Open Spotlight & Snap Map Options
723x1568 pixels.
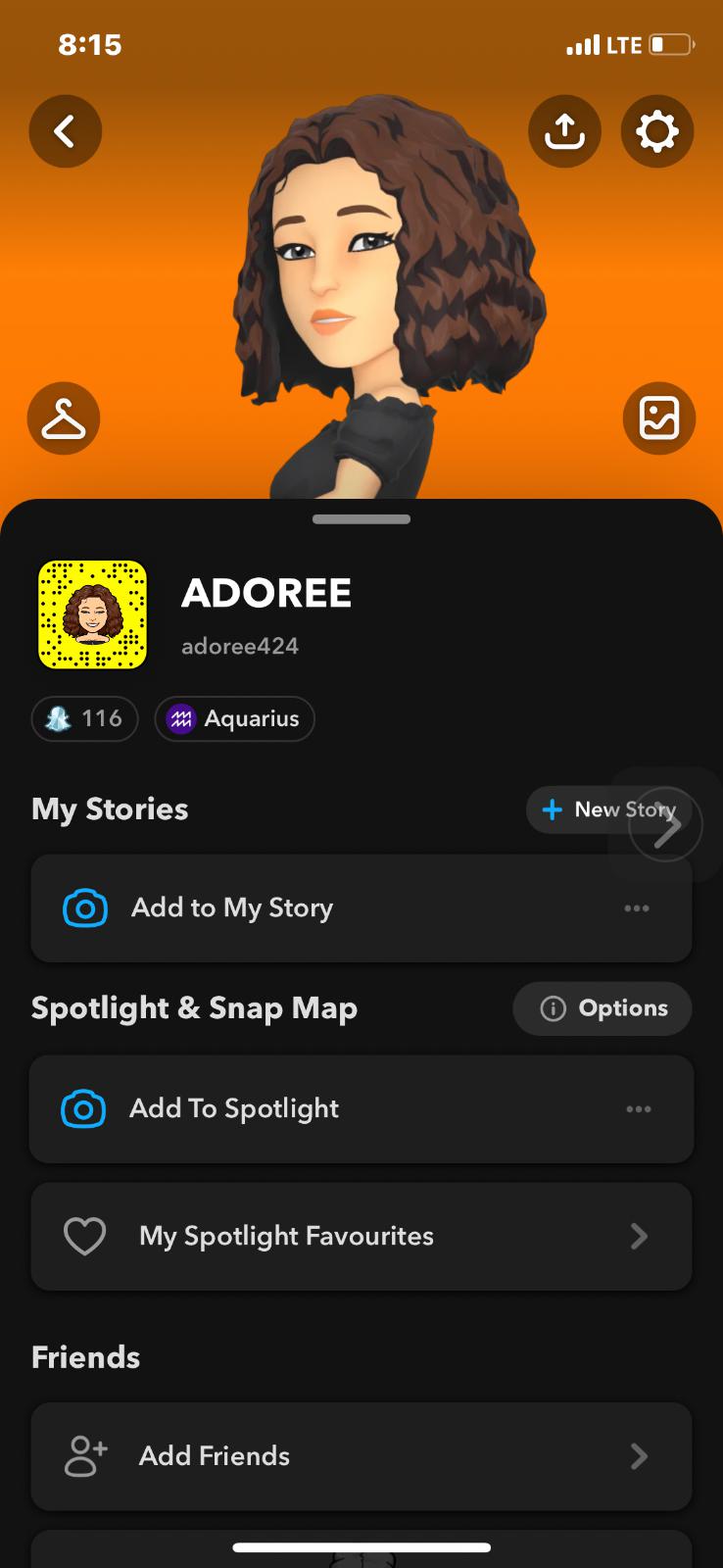[602, 1008]
